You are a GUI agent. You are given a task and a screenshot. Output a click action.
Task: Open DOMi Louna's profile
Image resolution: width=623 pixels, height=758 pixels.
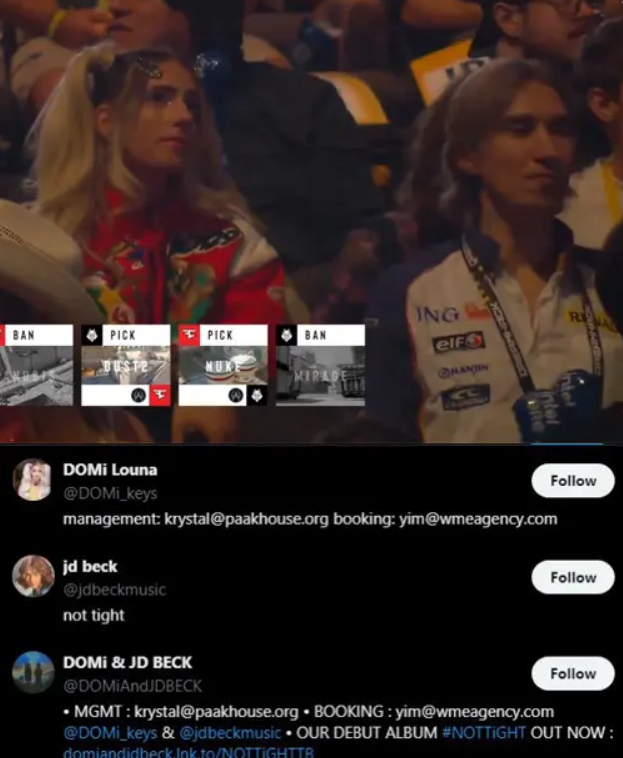click(110, 470)
